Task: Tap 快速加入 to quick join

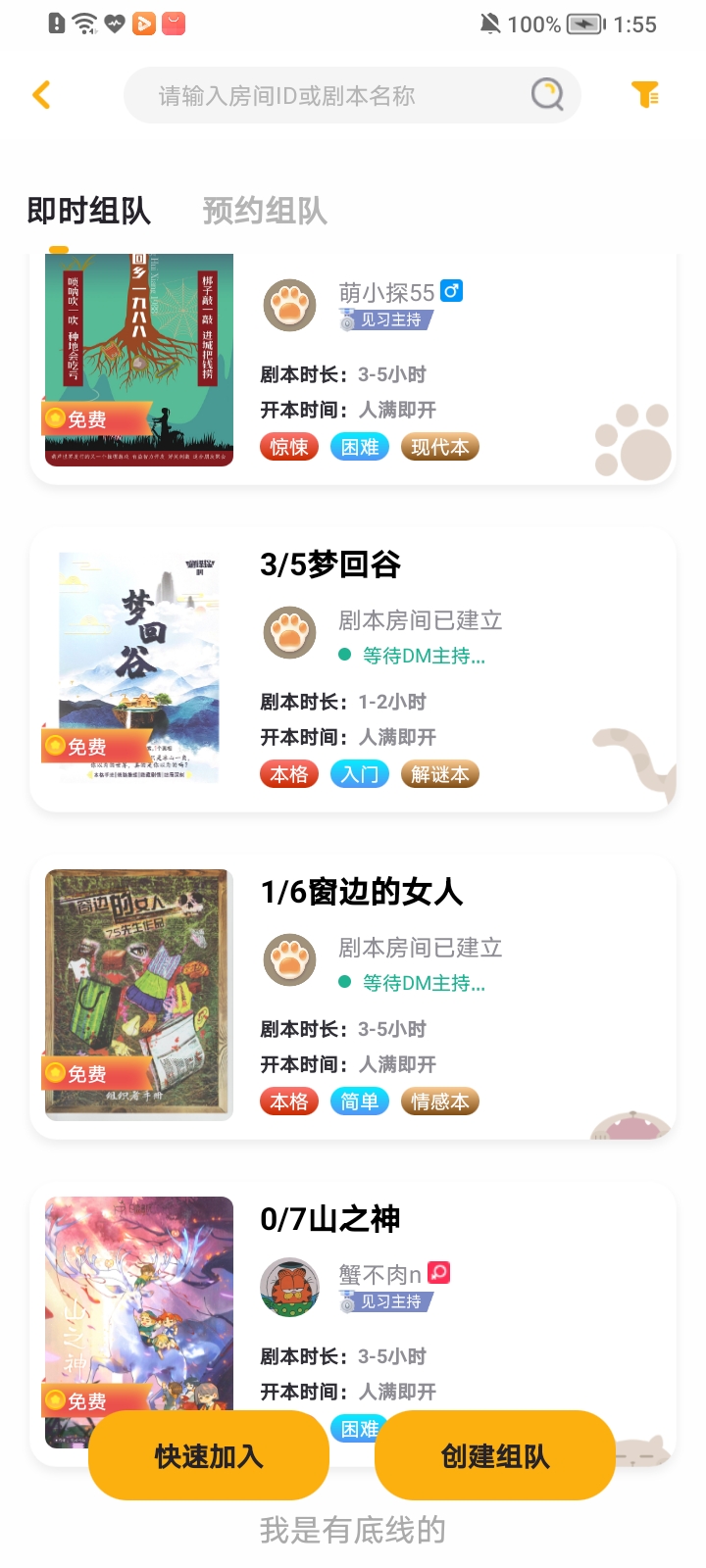Action: [209, 1456]
